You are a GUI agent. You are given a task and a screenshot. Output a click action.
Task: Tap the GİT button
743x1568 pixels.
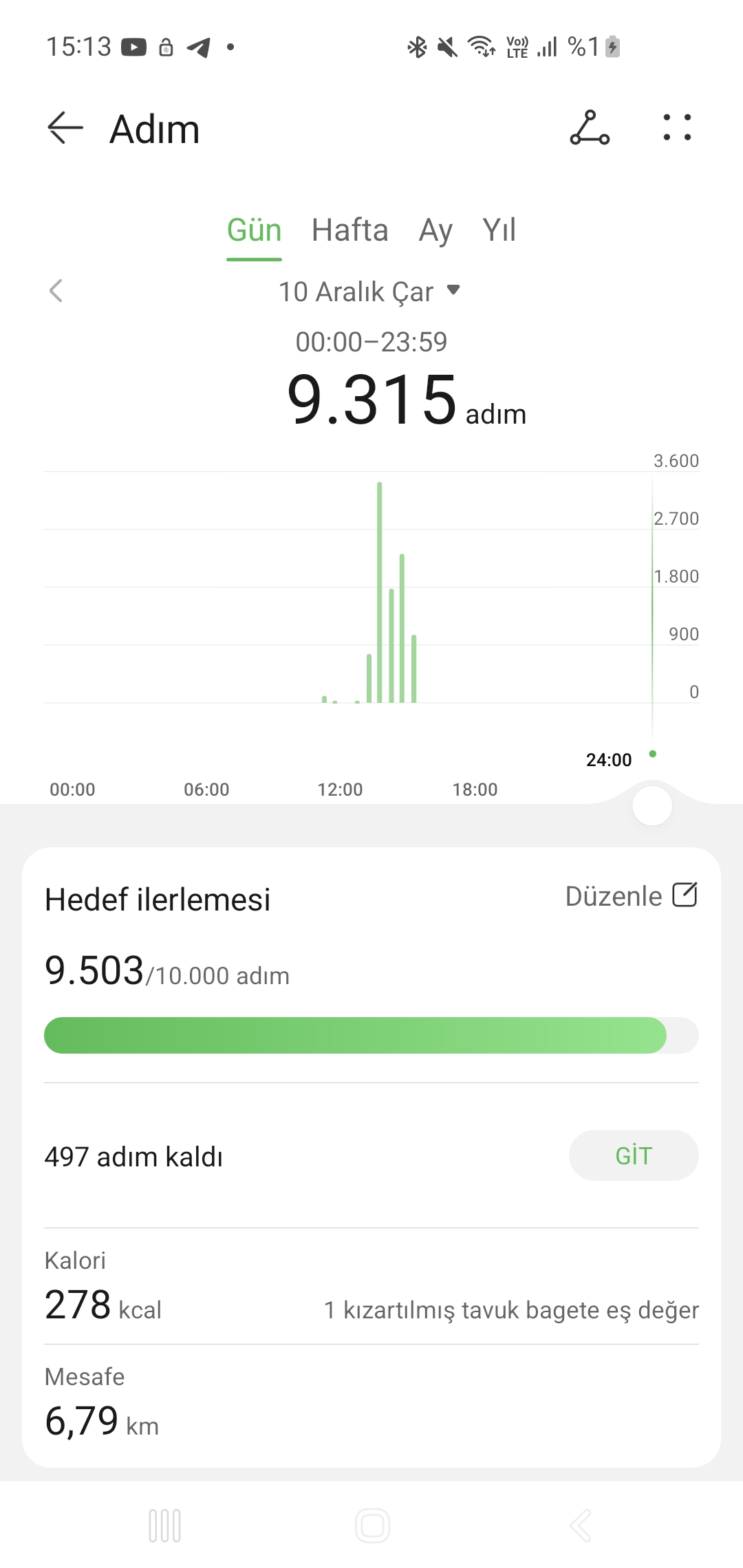(634, 1155)
